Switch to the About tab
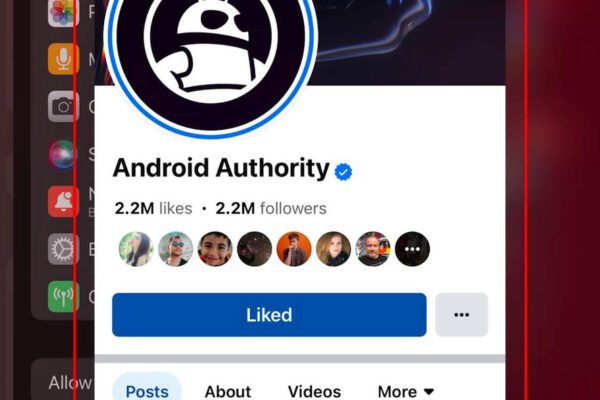This screenshot has width=600, height=400. pyautogui.click(x=227, y=390)
